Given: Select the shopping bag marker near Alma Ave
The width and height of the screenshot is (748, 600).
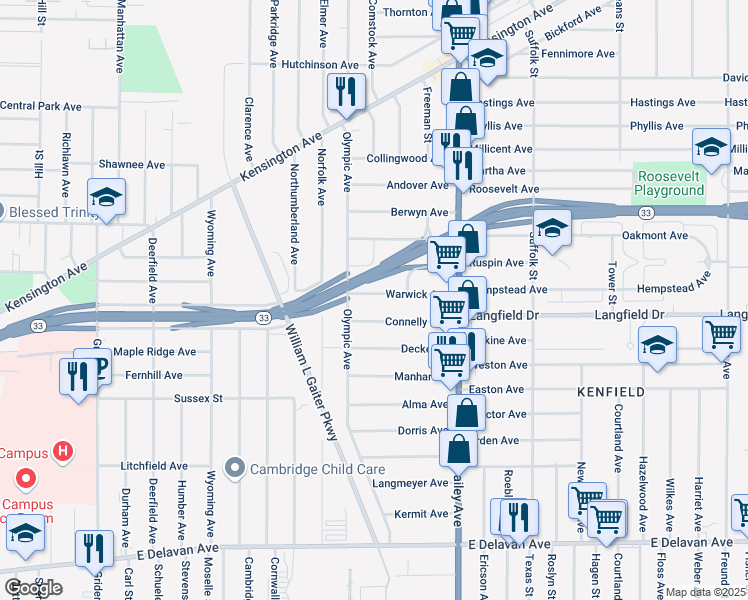Looking at the screenshot, I should pyautogui.click(x=466, y=411).
